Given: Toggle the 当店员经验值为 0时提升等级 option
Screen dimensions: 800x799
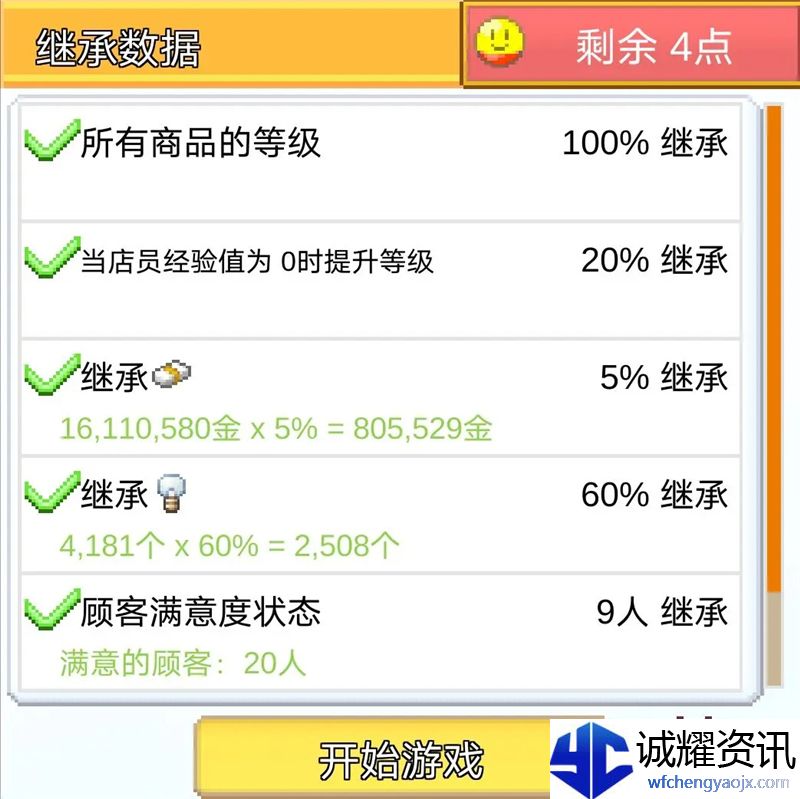Looking at the screenshot, I should tap(52, 262).
